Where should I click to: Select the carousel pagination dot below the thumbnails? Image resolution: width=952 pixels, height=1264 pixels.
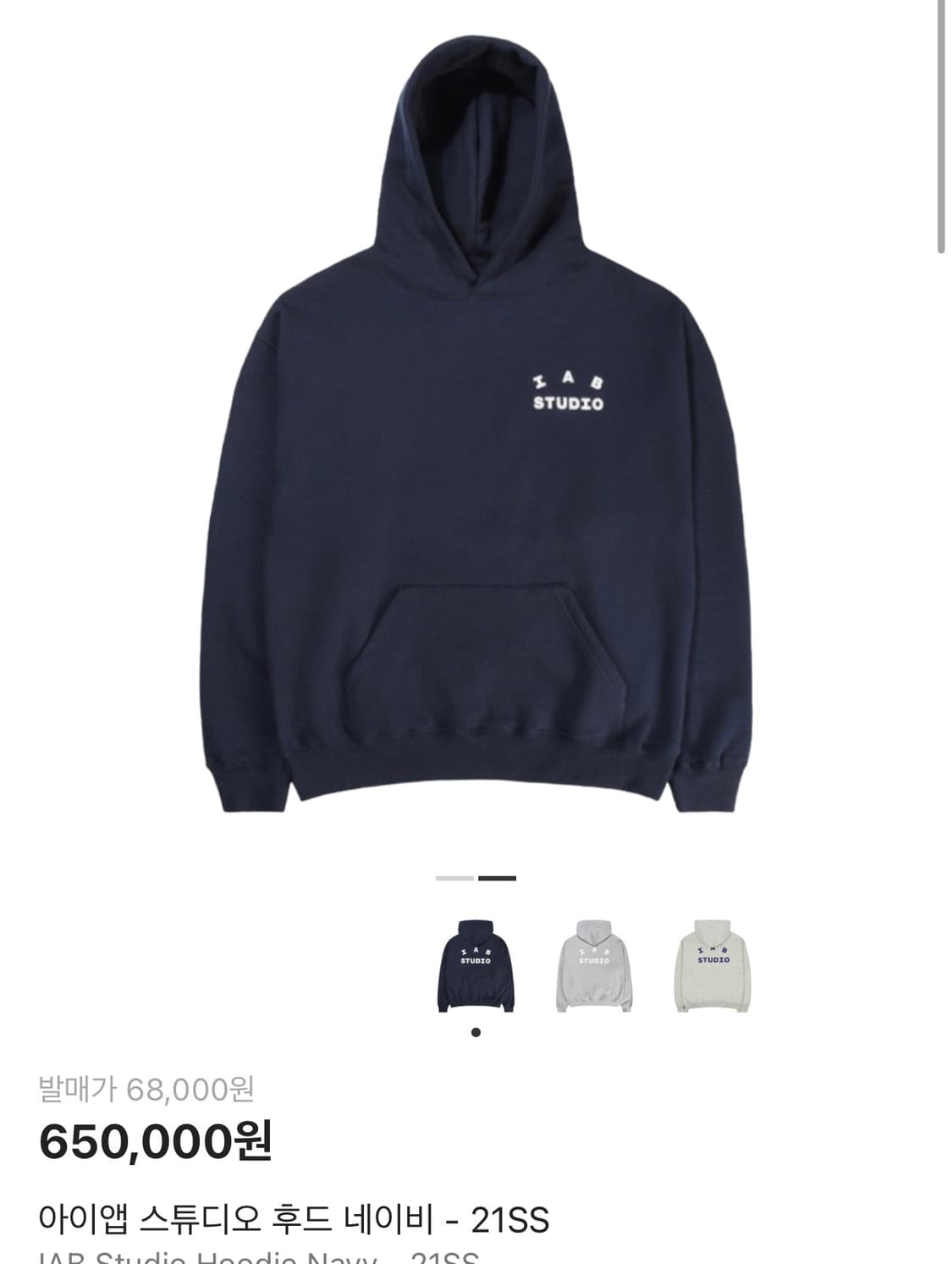(476, 1031)
